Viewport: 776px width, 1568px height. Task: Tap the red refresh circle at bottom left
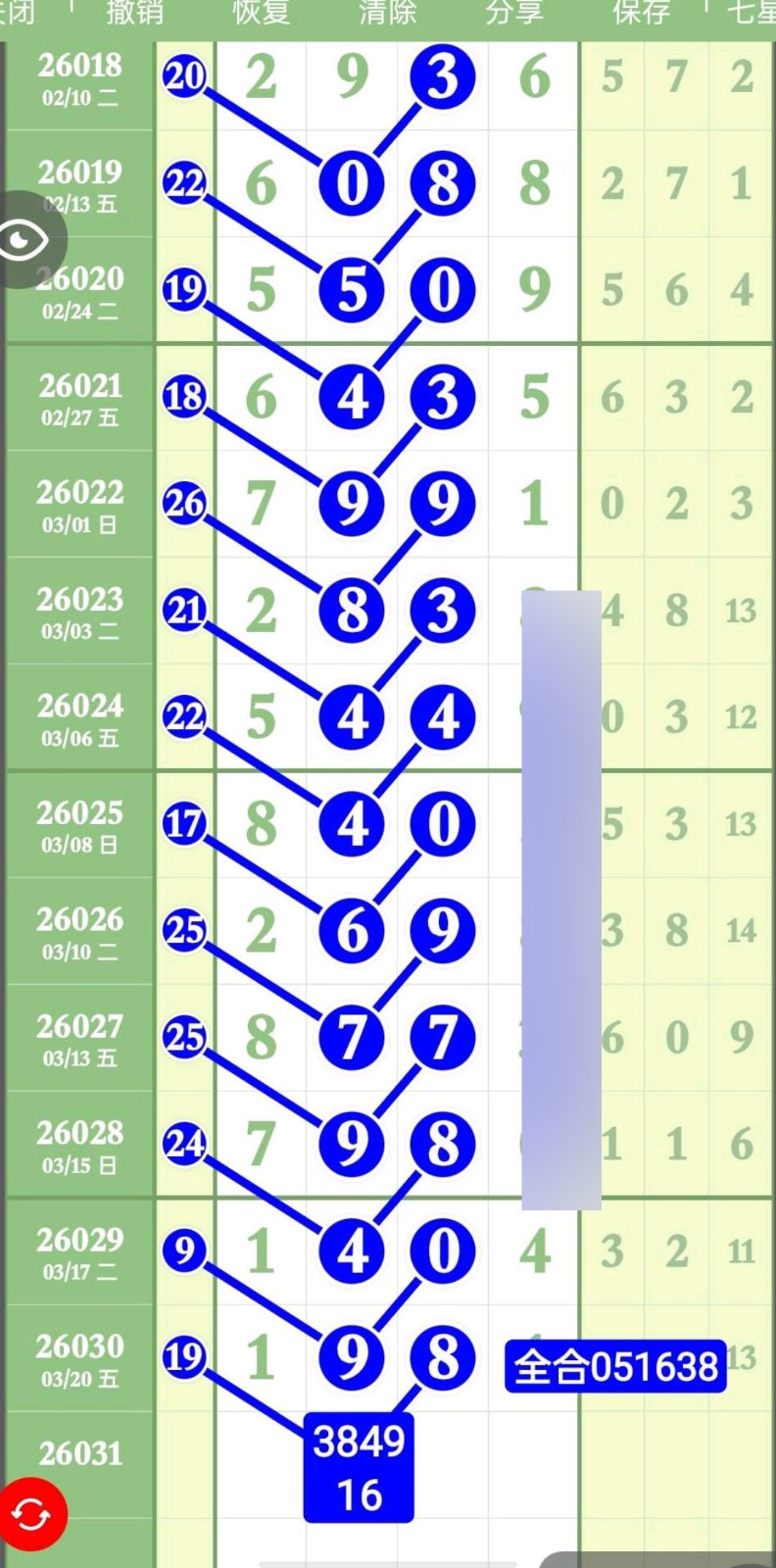coord(32,1512)
